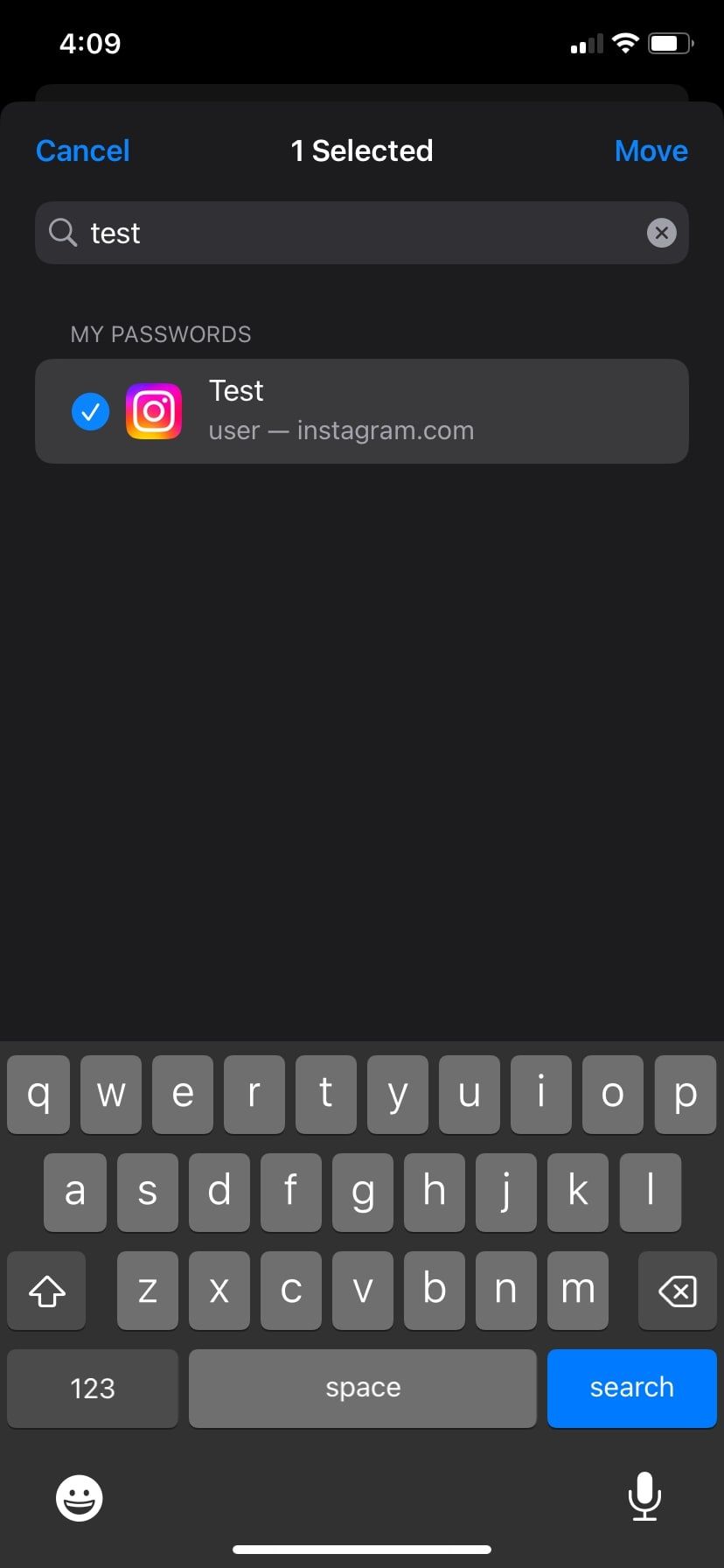Tap the backspace key on keyboard
This screenshot has width=724, height=1568.
click(676, 1290)
